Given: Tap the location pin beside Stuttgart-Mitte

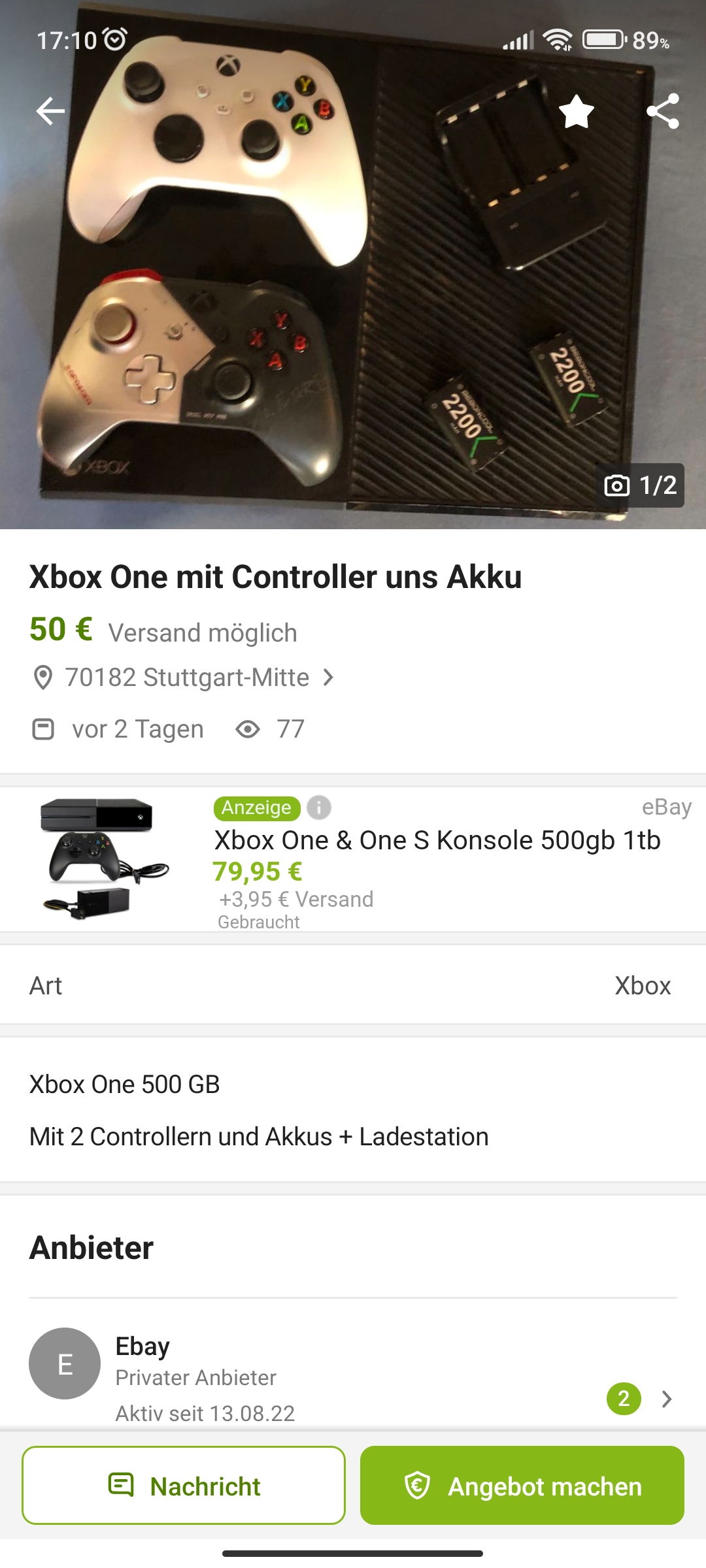Looking at the screenshot, I should (x=43, y=678).
